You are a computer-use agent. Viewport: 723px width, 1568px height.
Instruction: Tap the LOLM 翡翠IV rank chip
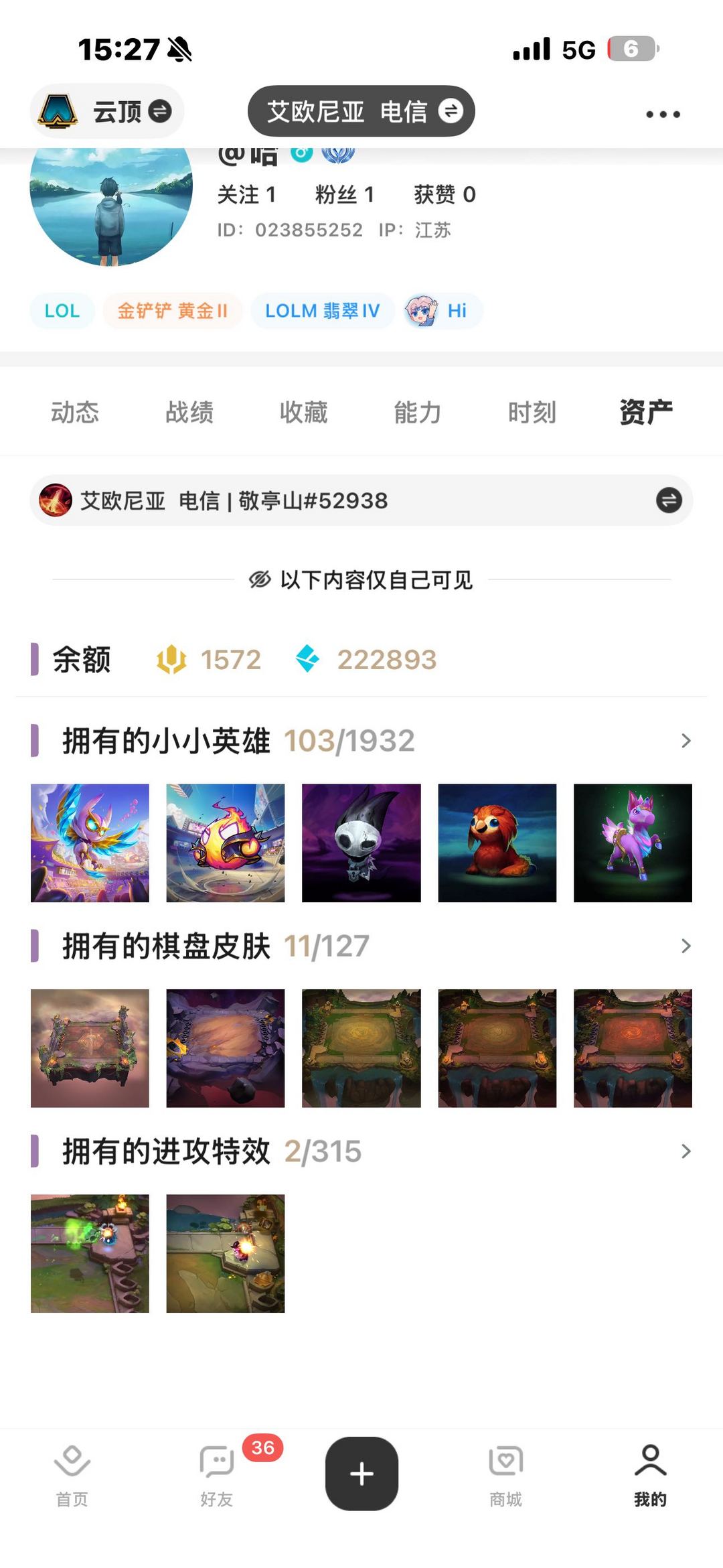coord(322,311)
